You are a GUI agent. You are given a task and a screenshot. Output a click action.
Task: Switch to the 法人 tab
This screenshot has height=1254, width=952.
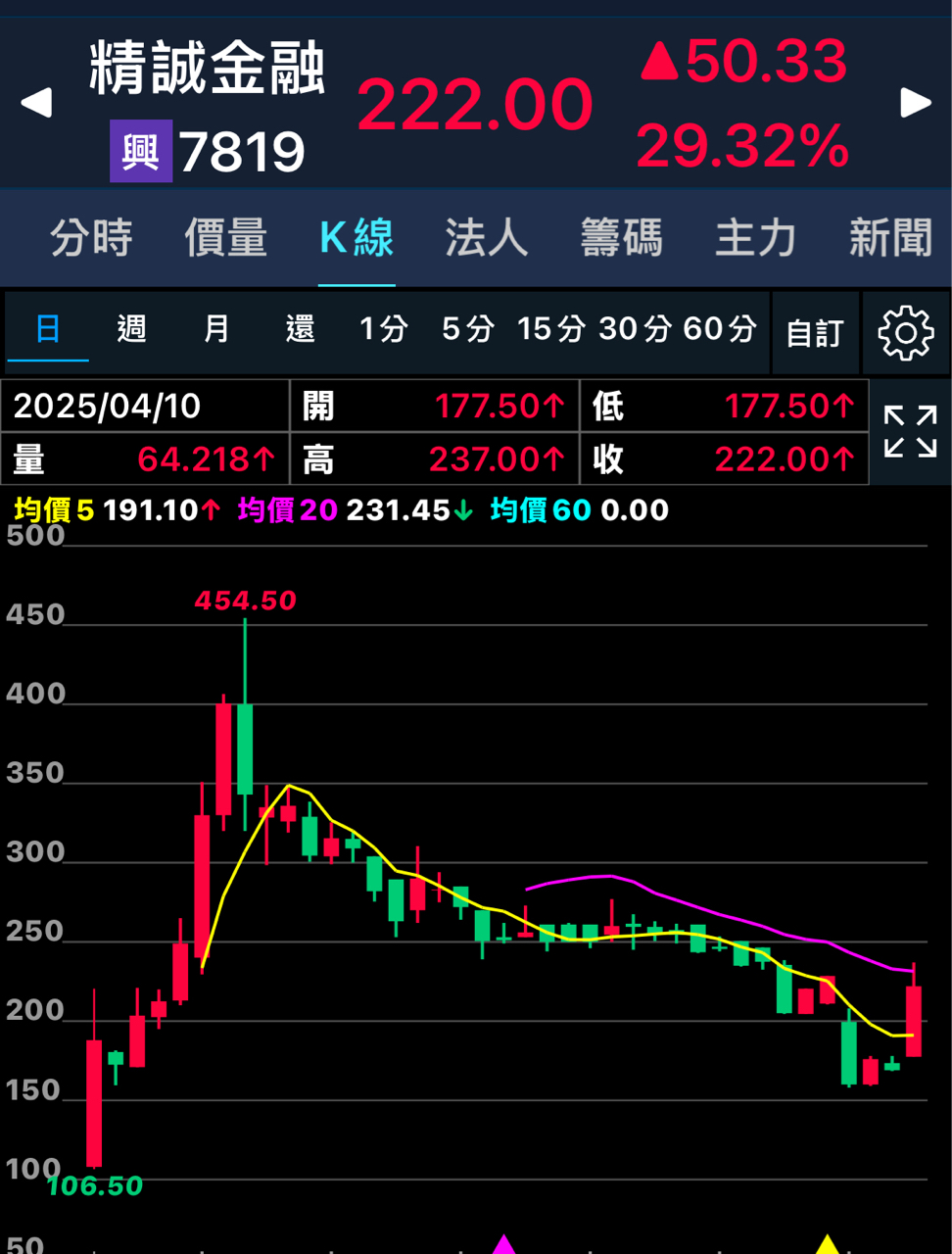pos(487,238)
